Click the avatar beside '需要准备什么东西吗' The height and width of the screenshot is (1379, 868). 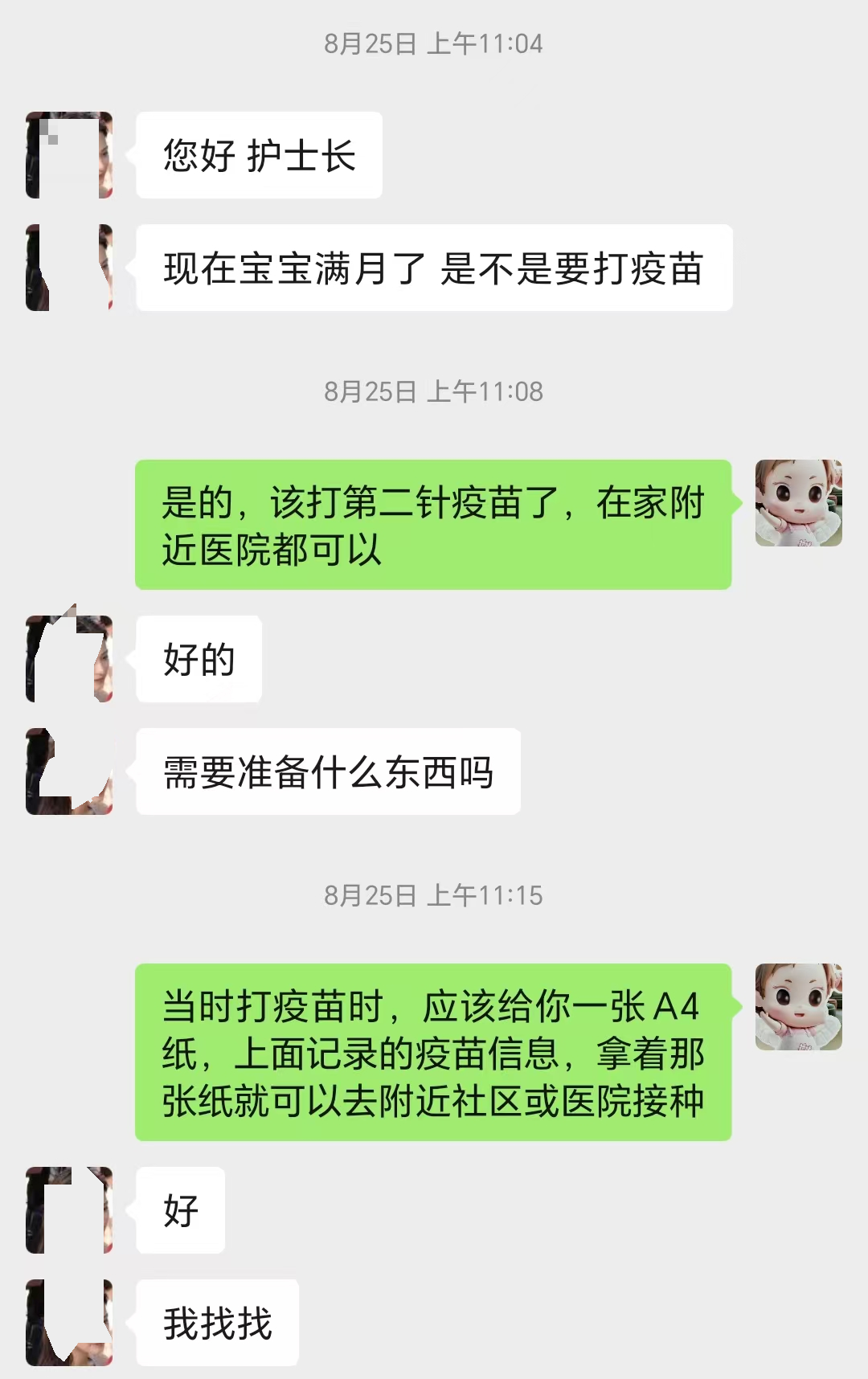(x=68, y=771)
